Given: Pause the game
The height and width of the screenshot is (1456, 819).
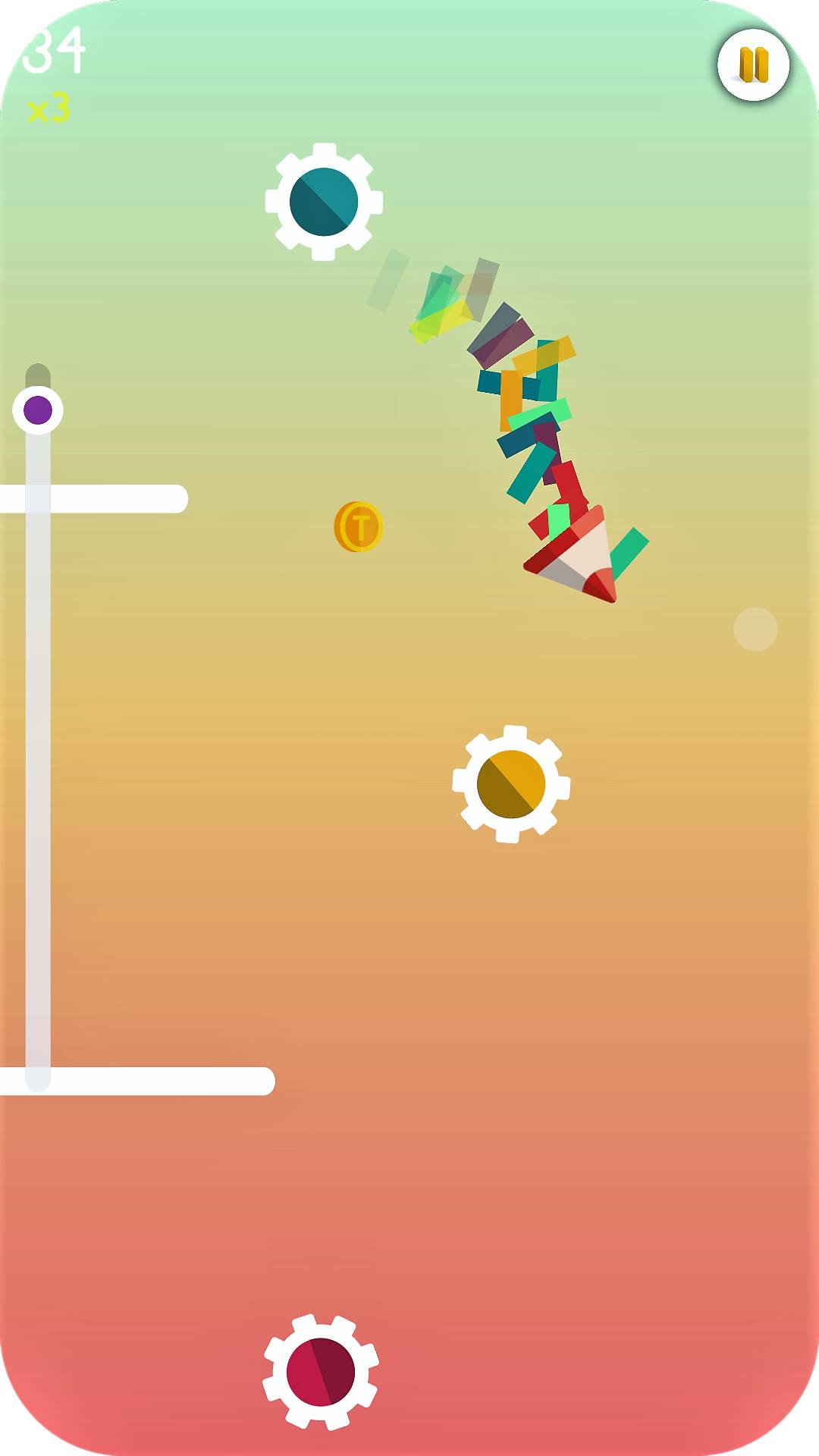Looking at the screenshot, I should coord(754,65).
